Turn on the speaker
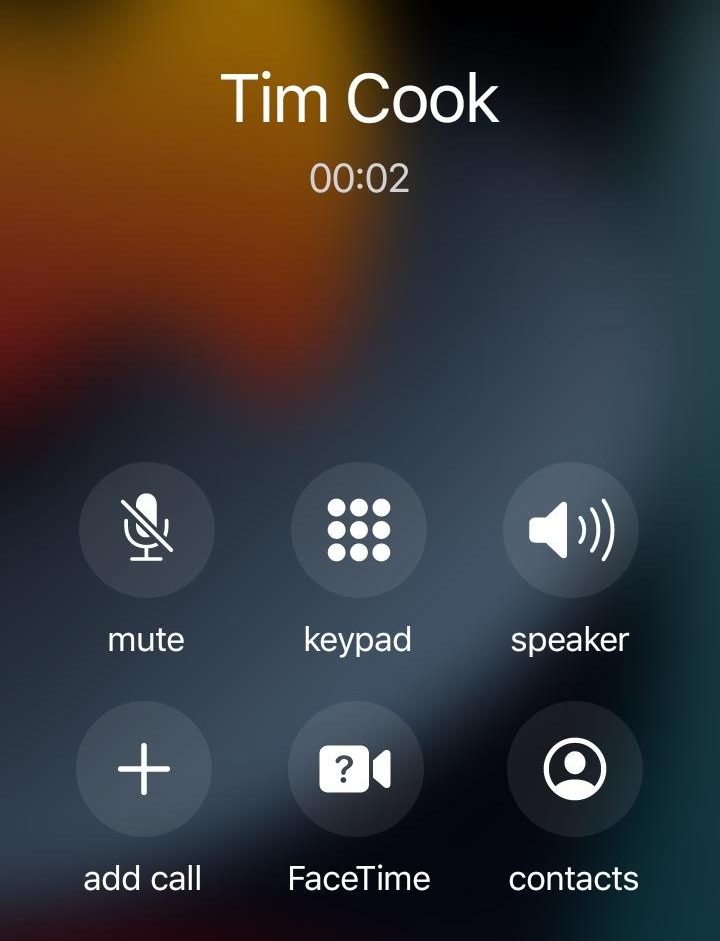720x941 pixels. 570,530
